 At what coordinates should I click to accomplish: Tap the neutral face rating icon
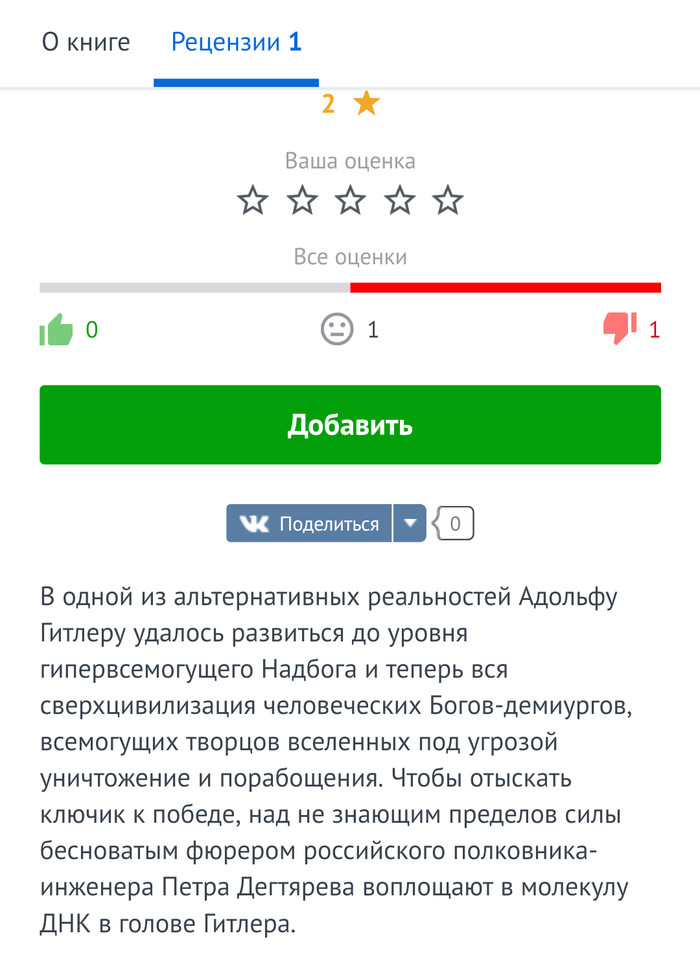(x=337, y=329)
